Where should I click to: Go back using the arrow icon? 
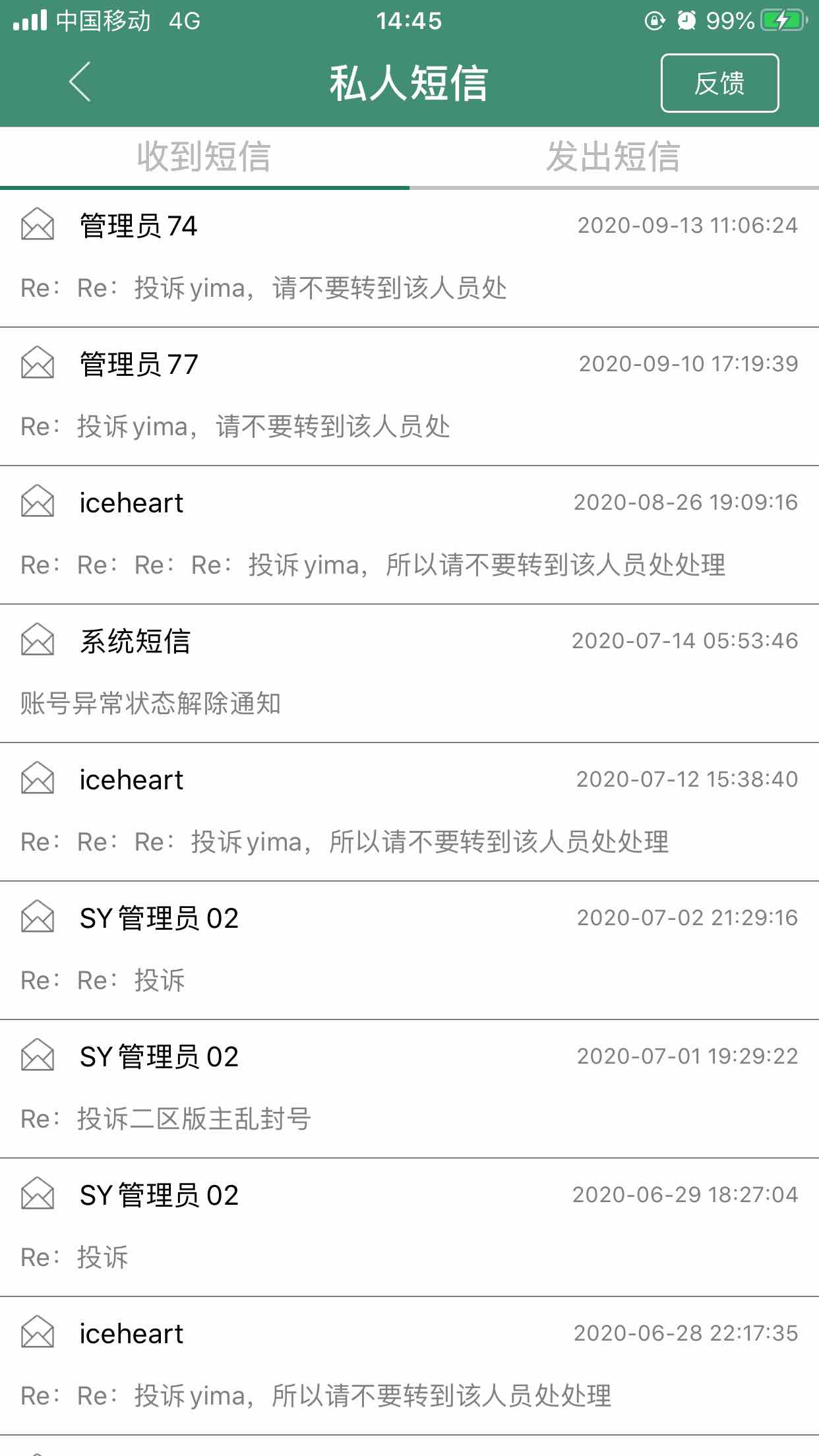(x=80, y=82)
